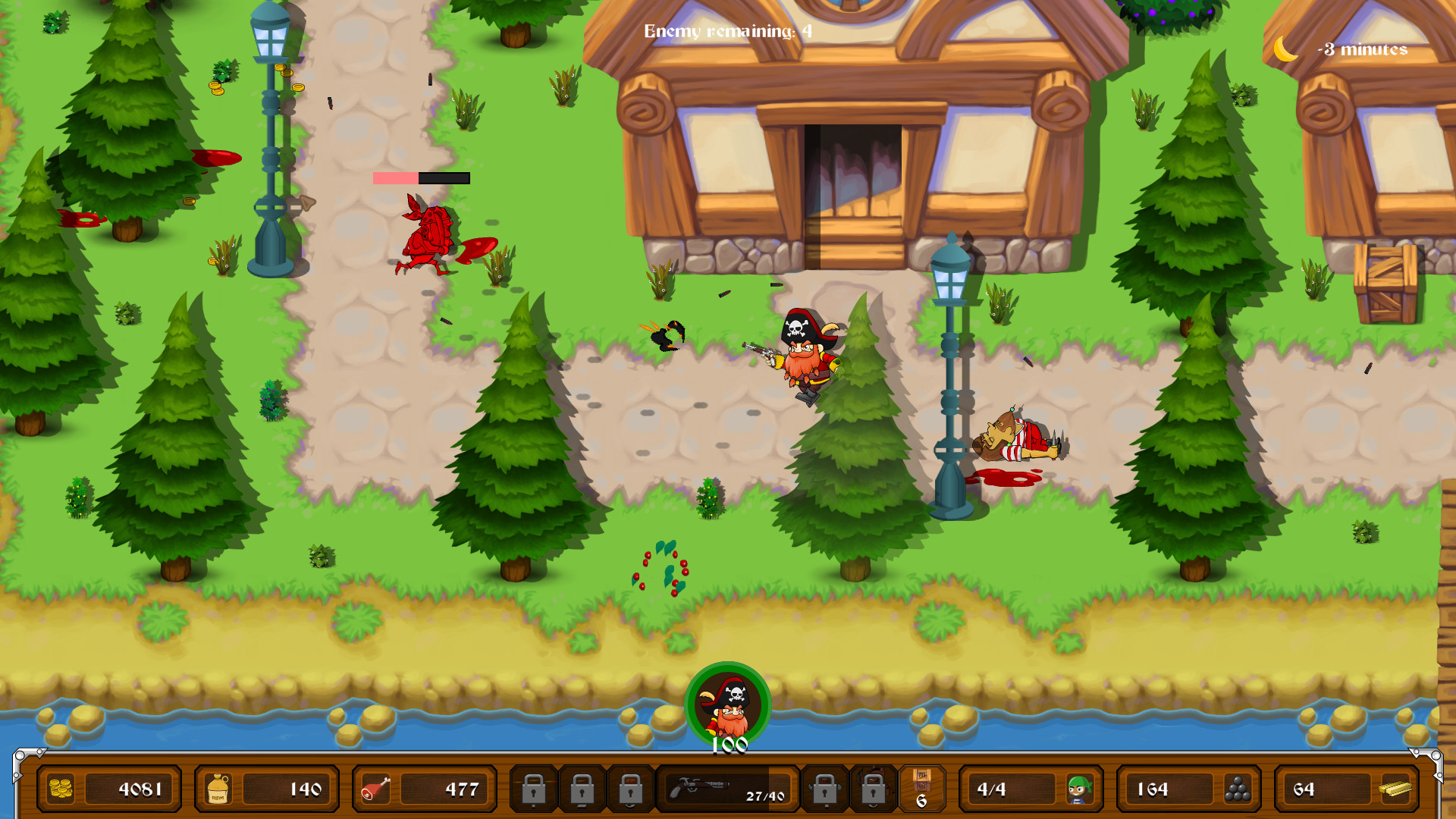This screenshot has width=1456, height=819.
Task: Select the pistol weapon slot
Action: point(726,789)
